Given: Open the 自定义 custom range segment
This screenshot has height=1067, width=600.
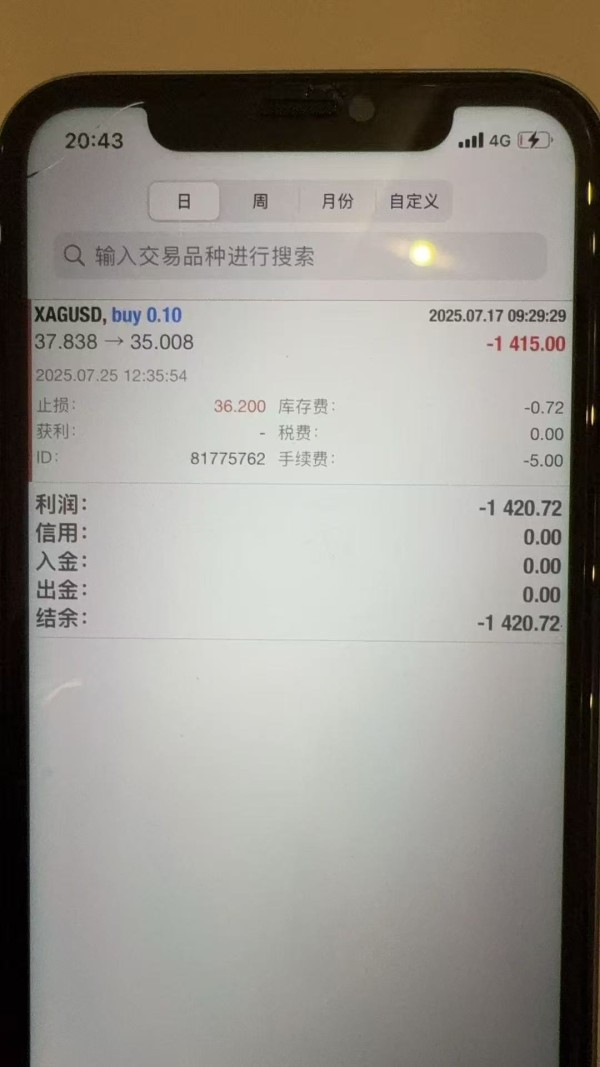Looking at the screenshot, I should pyautogui.click(x=414, y=201).
